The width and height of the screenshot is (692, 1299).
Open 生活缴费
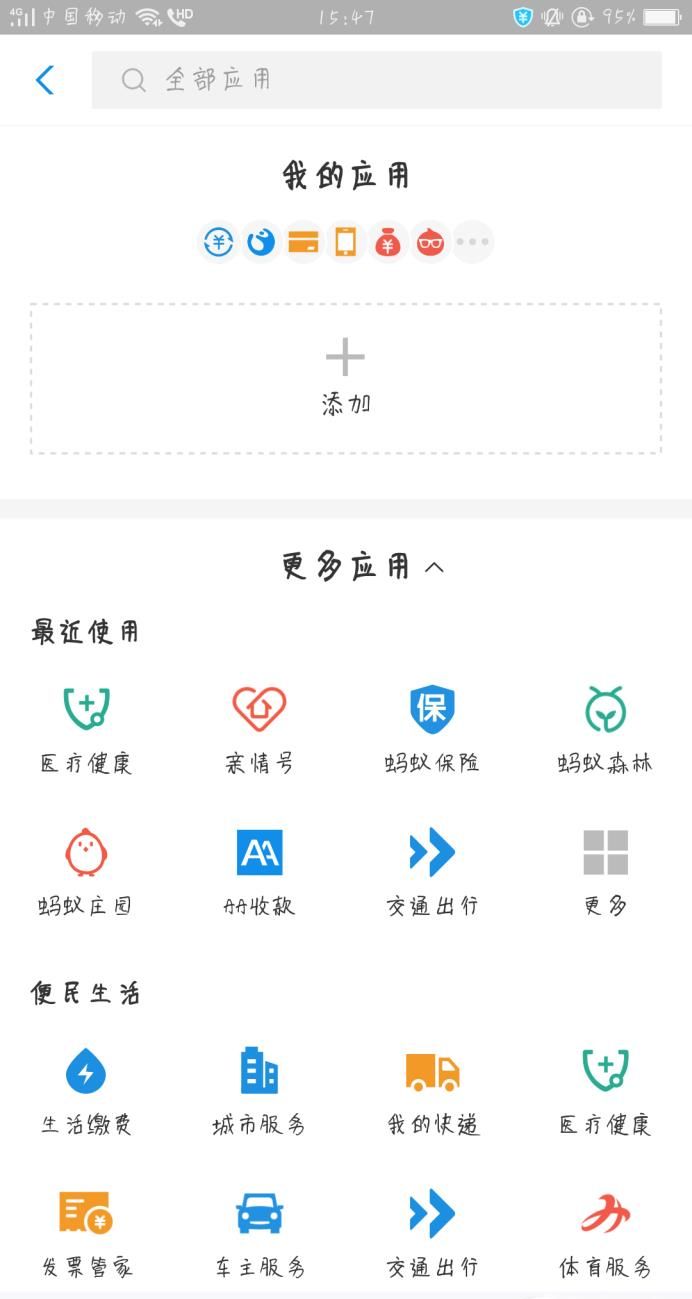86,1092
